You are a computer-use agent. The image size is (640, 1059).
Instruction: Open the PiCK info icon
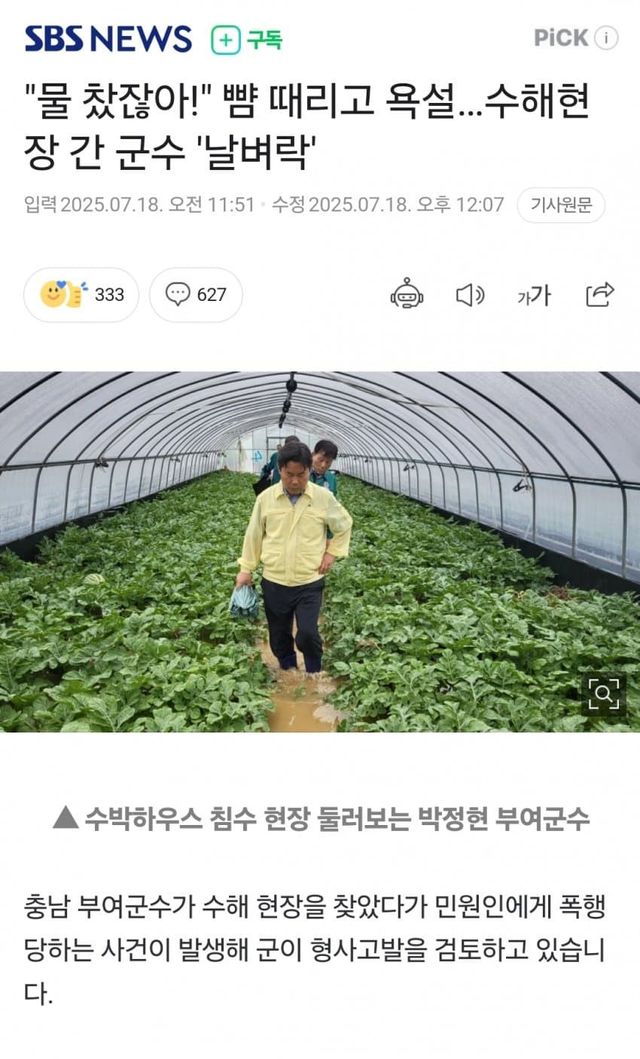(x=606, y=38)
